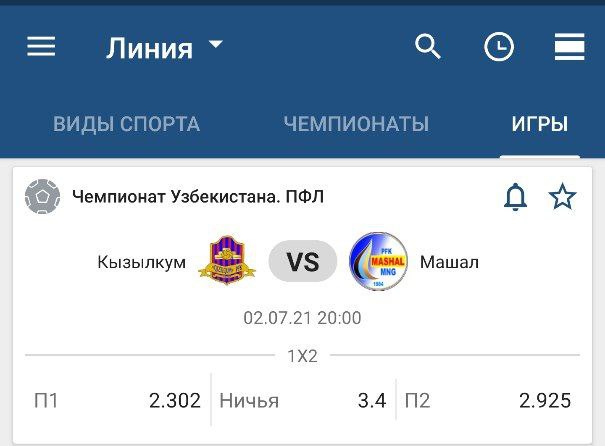
Task: Switch to the Виды спорта tab
Action: tap(126, 125)
